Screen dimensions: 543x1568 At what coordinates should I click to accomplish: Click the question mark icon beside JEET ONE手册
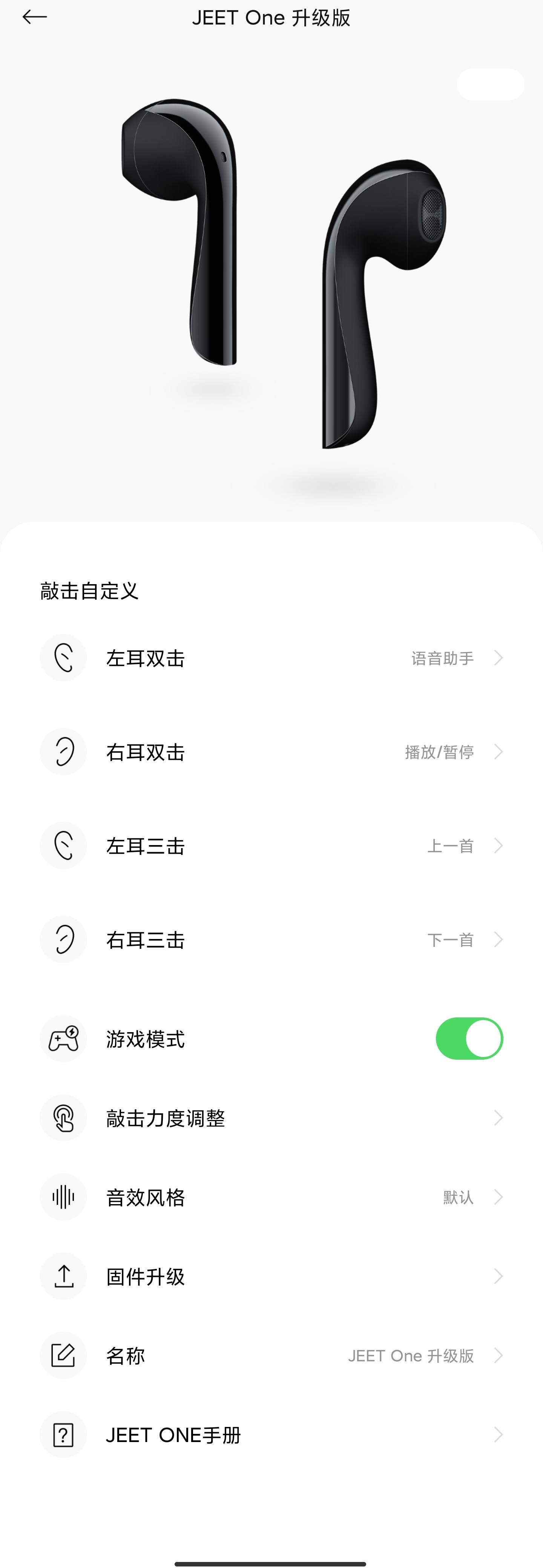click(x=63, y=1434)
